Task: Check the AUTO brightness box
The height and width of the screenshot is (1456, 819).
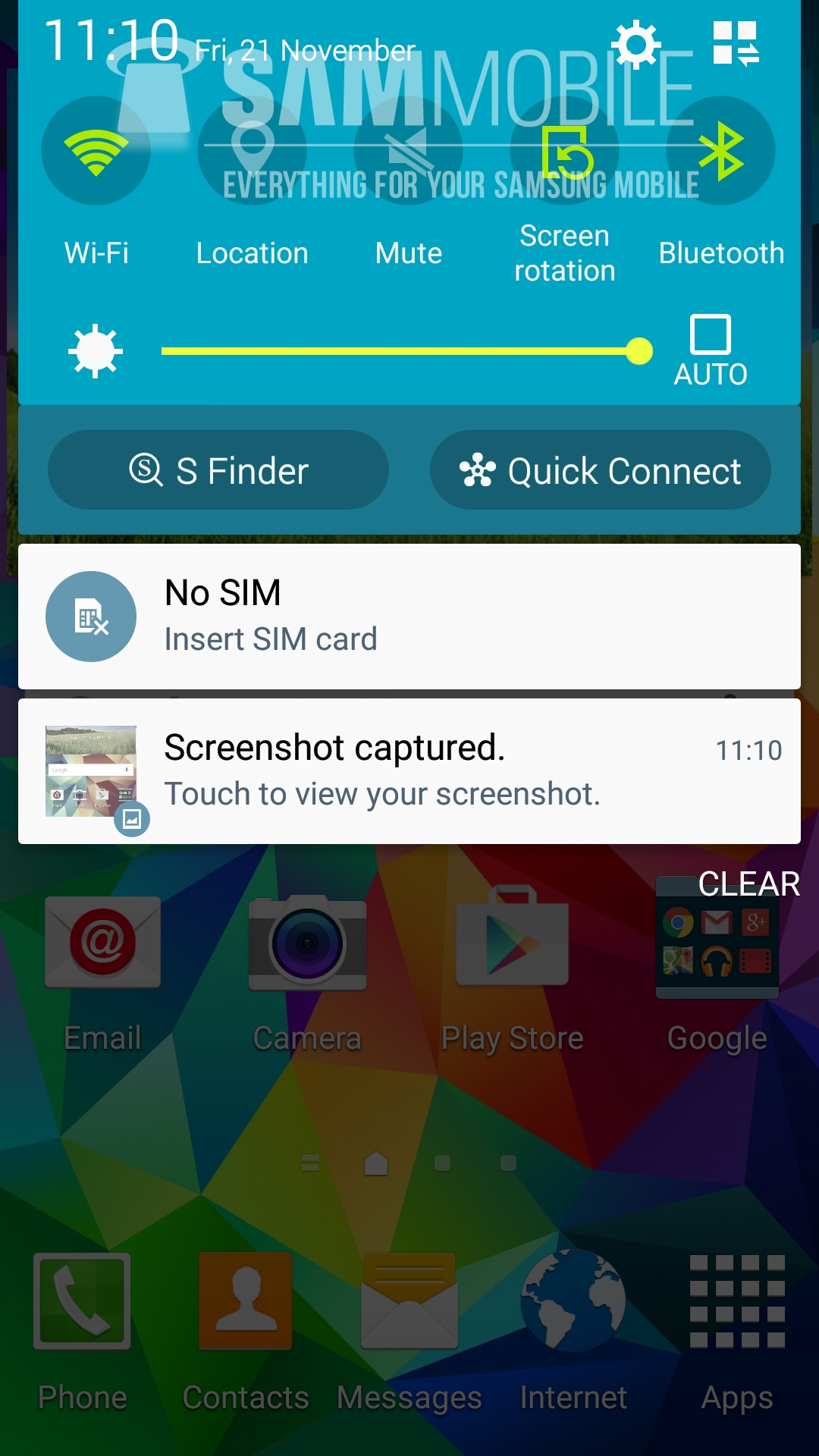Action: (711, 334)
